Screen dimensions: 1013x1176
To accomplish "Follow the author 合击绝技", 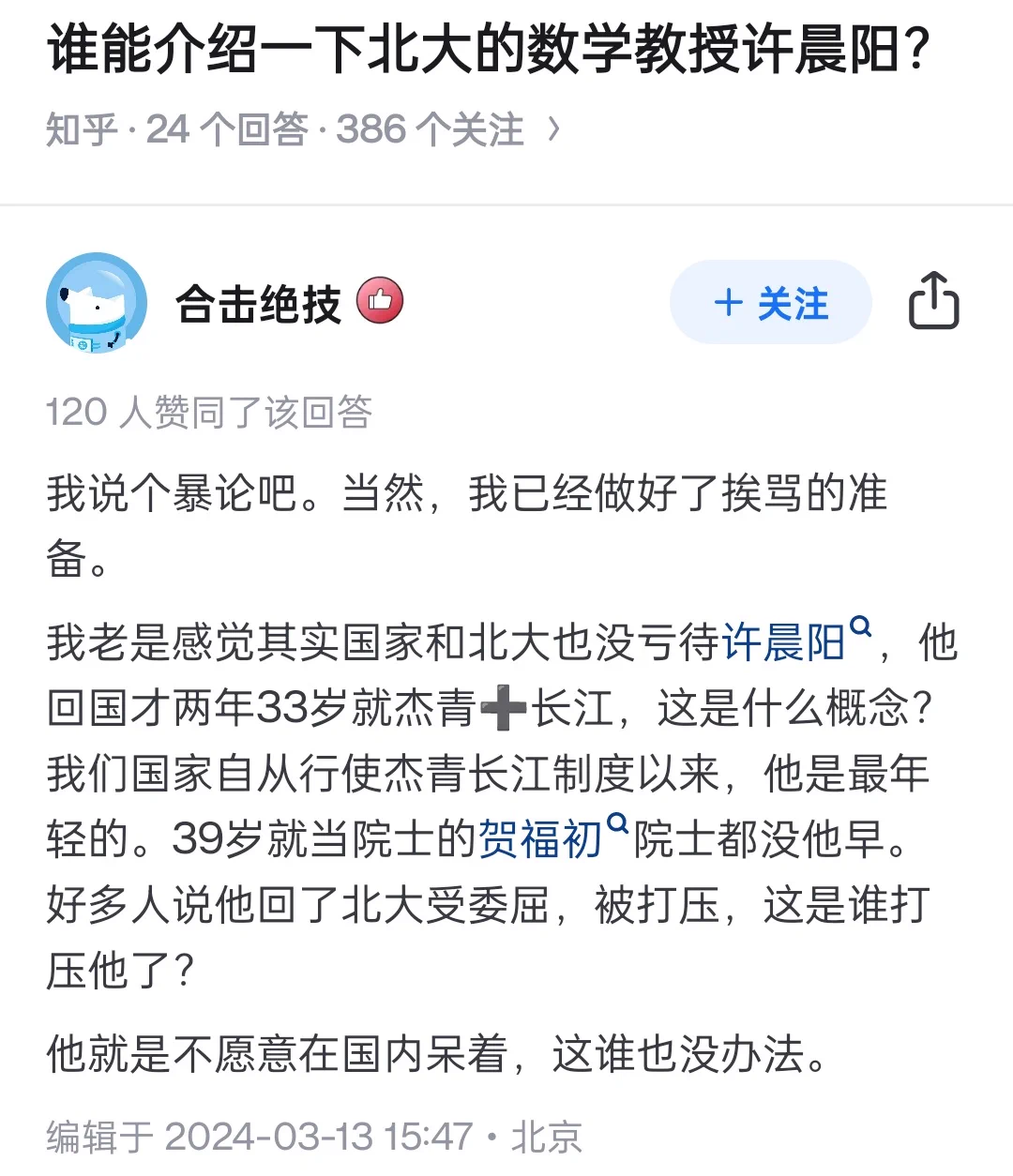I will (771, 304).
